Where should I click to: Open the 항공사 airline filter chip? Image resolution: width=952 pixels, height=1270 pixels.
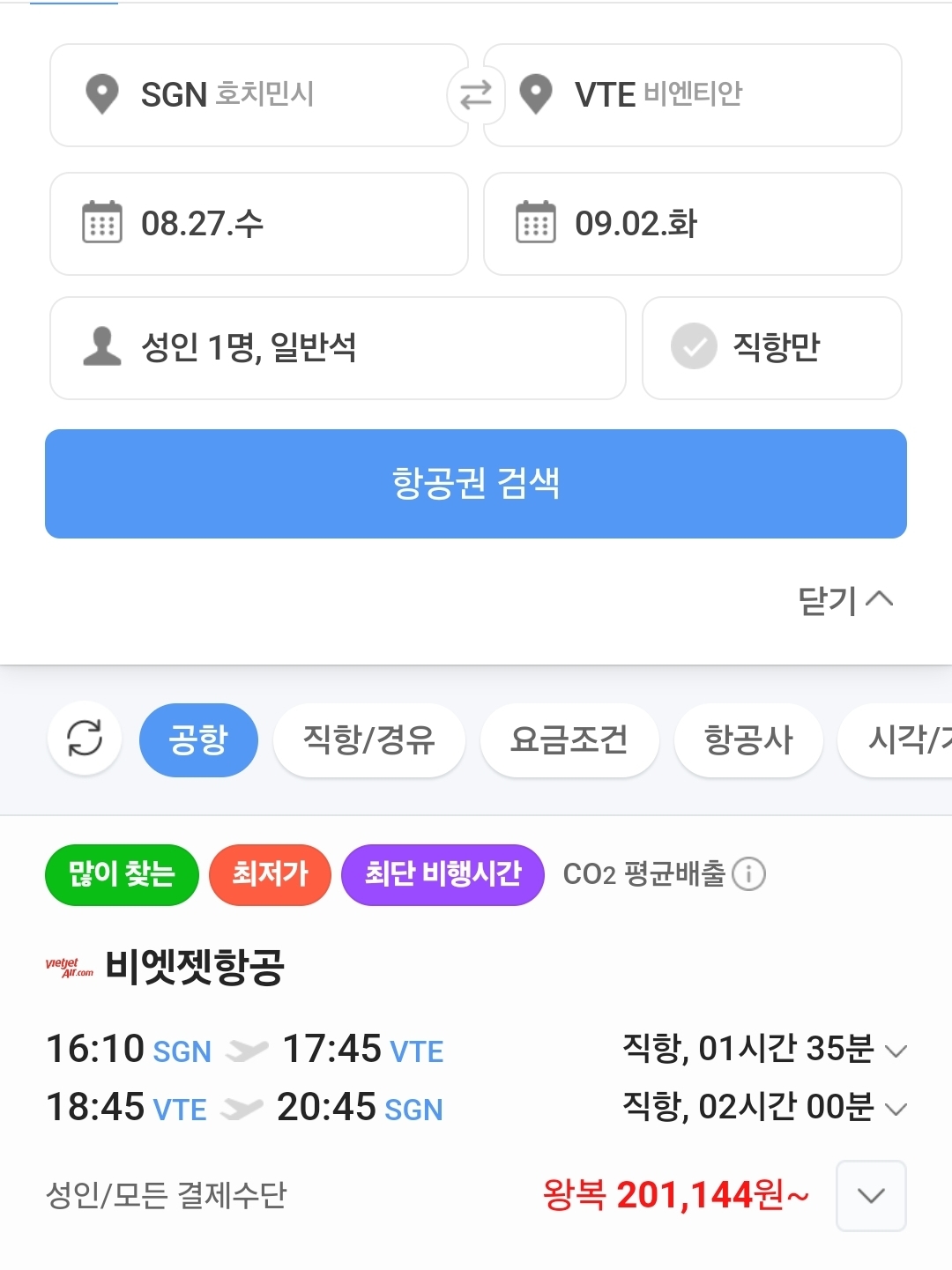point(748,740)
